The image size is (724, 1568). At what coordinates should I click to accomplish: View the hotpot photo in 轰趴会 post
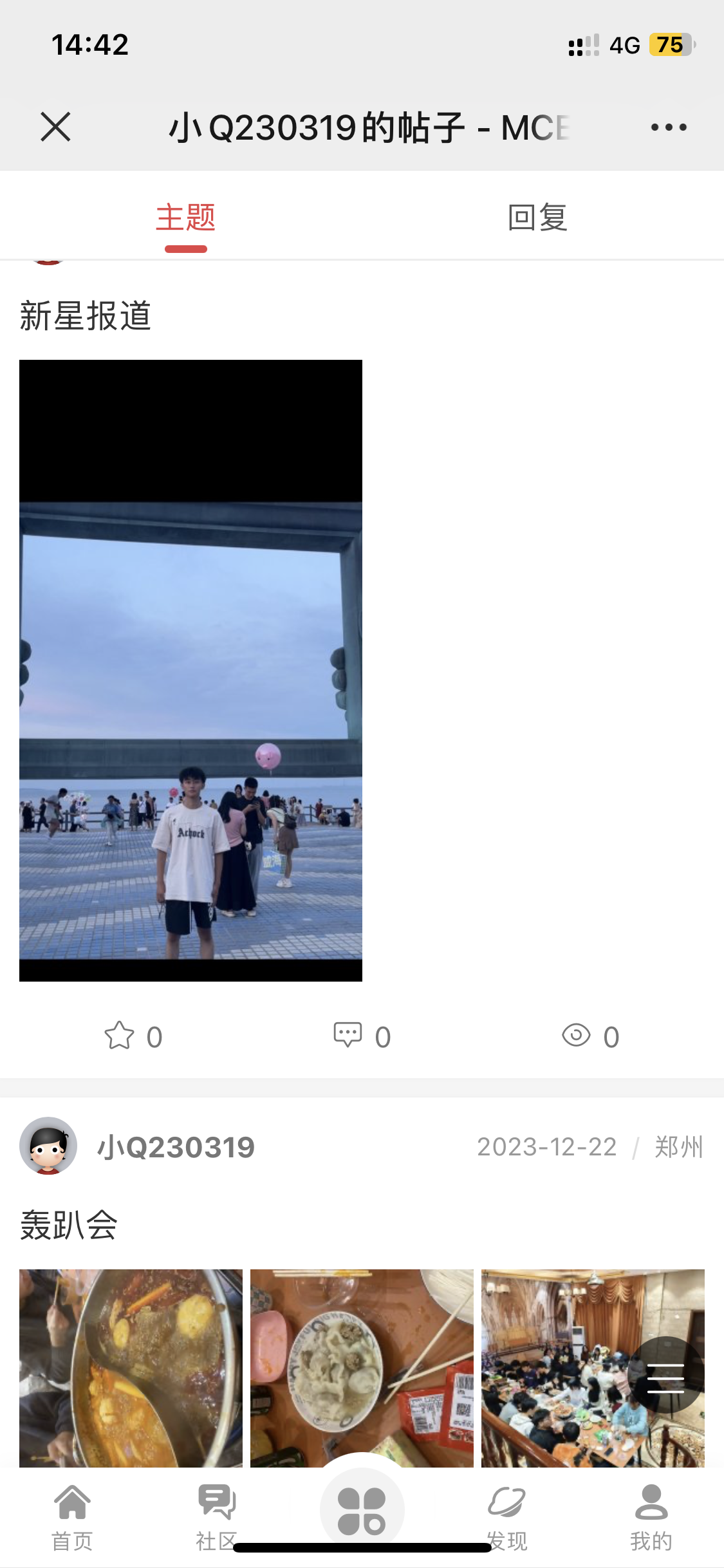point(131,1367)
